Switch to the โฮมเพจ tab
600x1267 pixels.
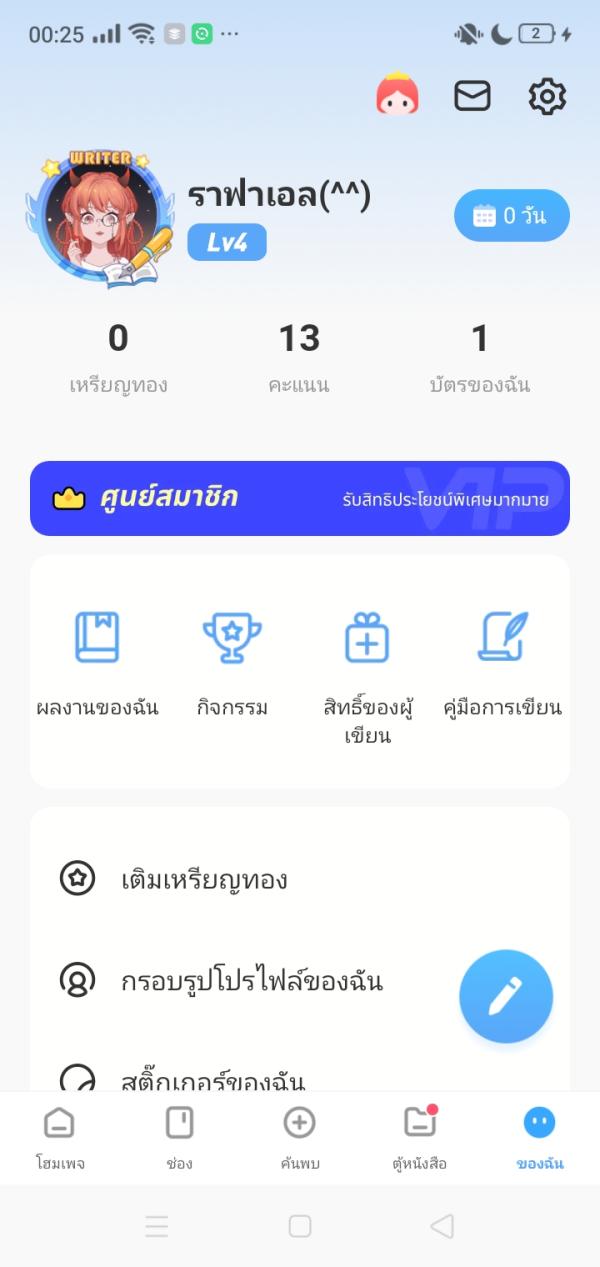click(59, 1138)
